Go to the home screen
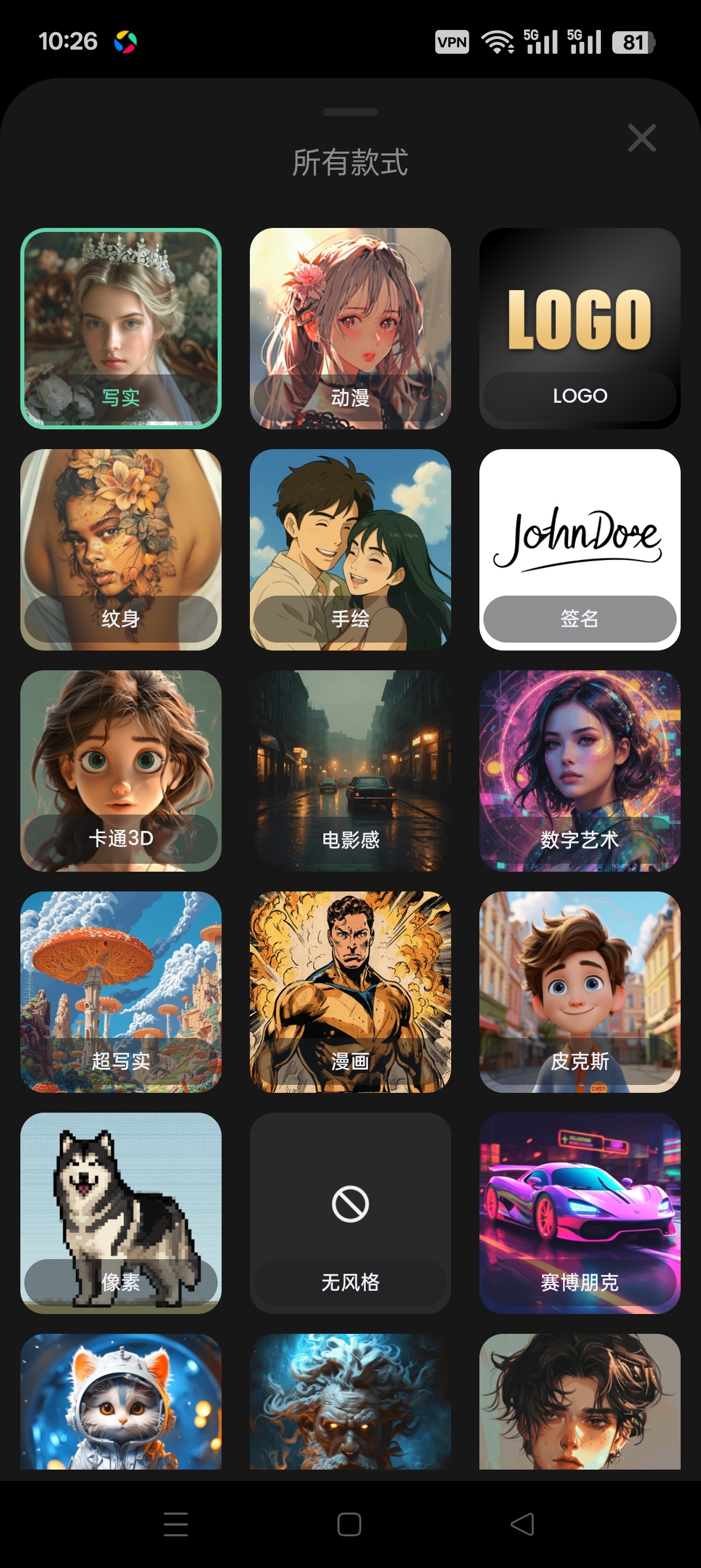 point(349,1524)
